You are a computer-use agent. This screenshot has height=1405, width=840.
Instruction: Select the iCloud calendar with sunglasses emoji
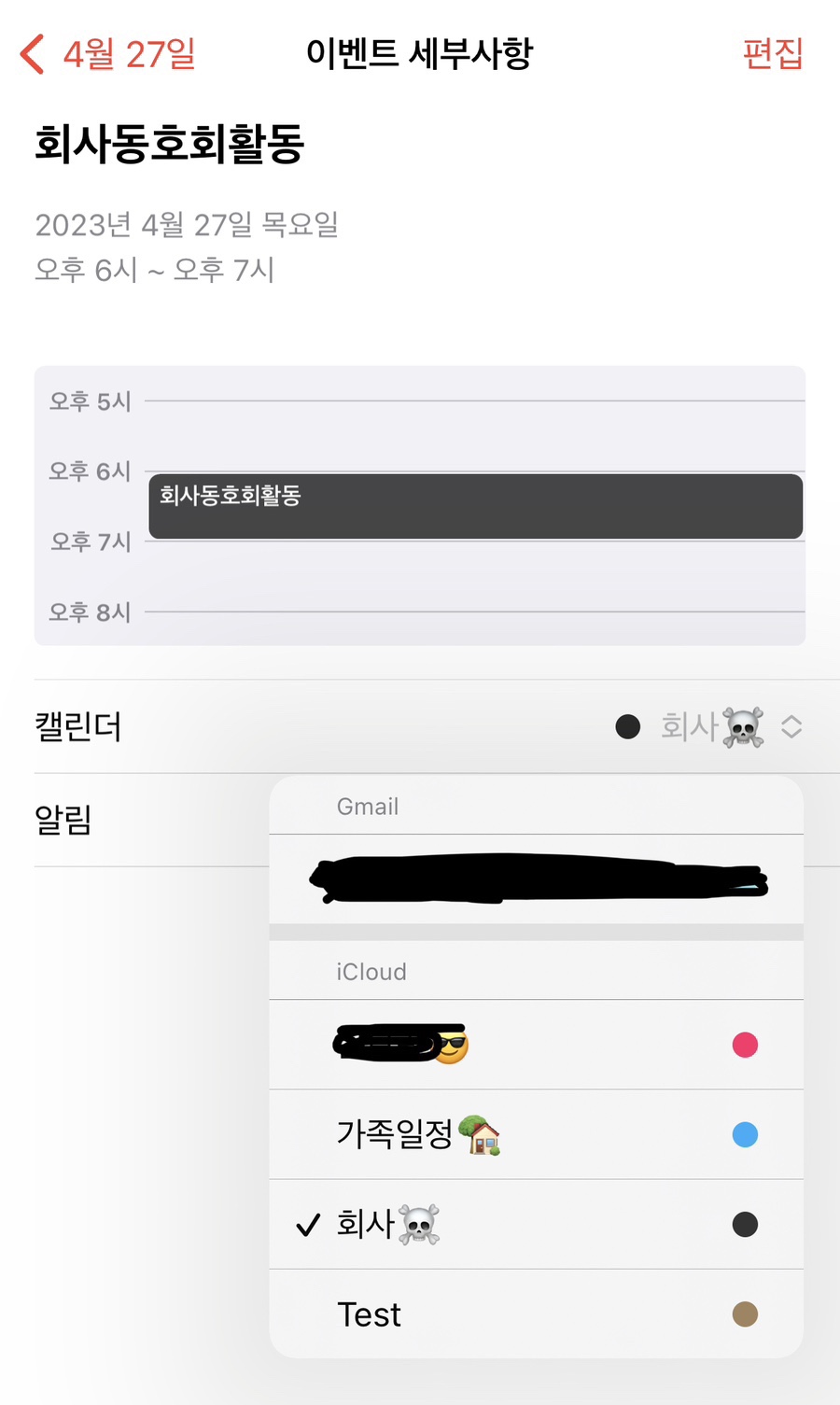536,1045
